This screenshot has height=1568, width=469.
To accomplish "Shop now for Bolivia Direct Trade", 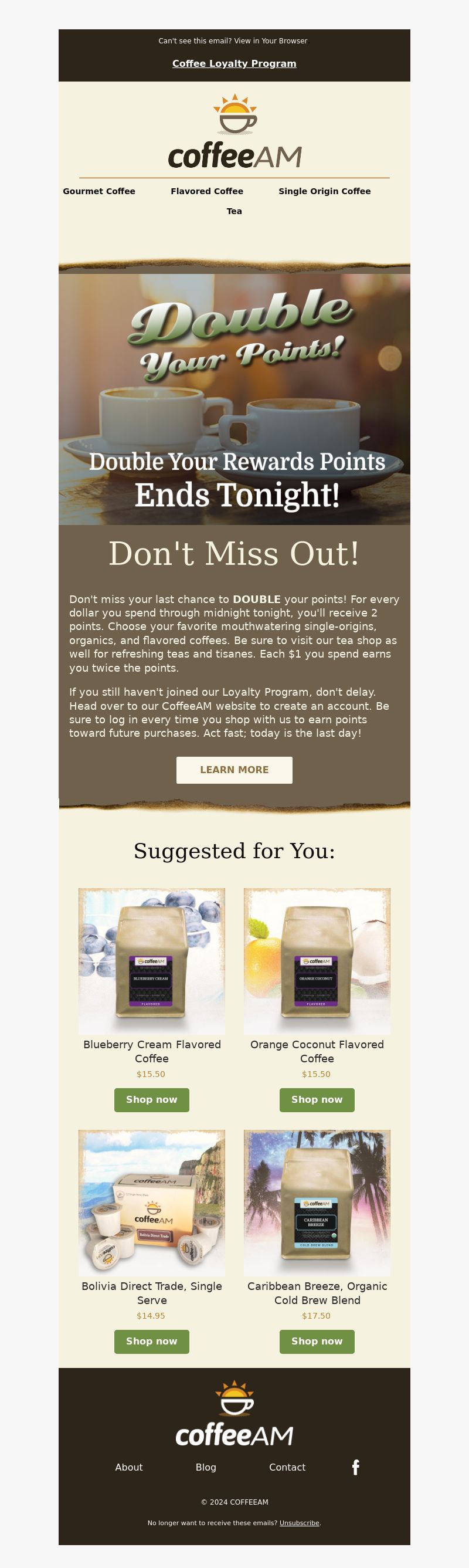I will tap(151, 1341).
